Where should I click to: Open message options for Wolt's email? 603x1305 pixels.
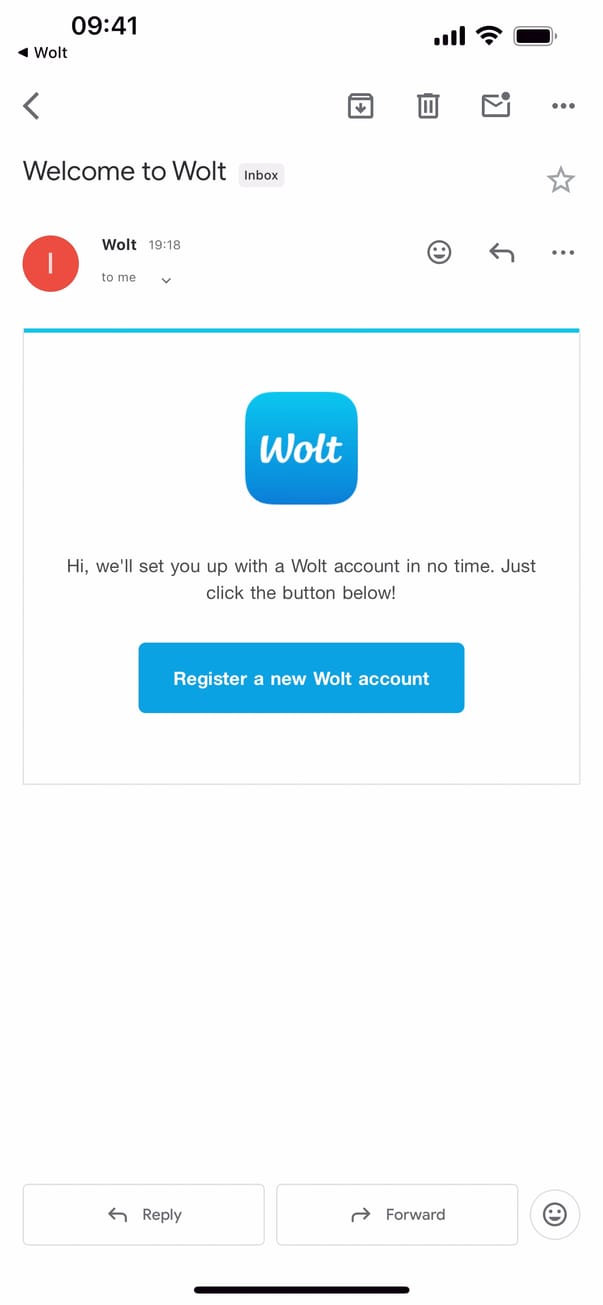[x=563, y=253]
